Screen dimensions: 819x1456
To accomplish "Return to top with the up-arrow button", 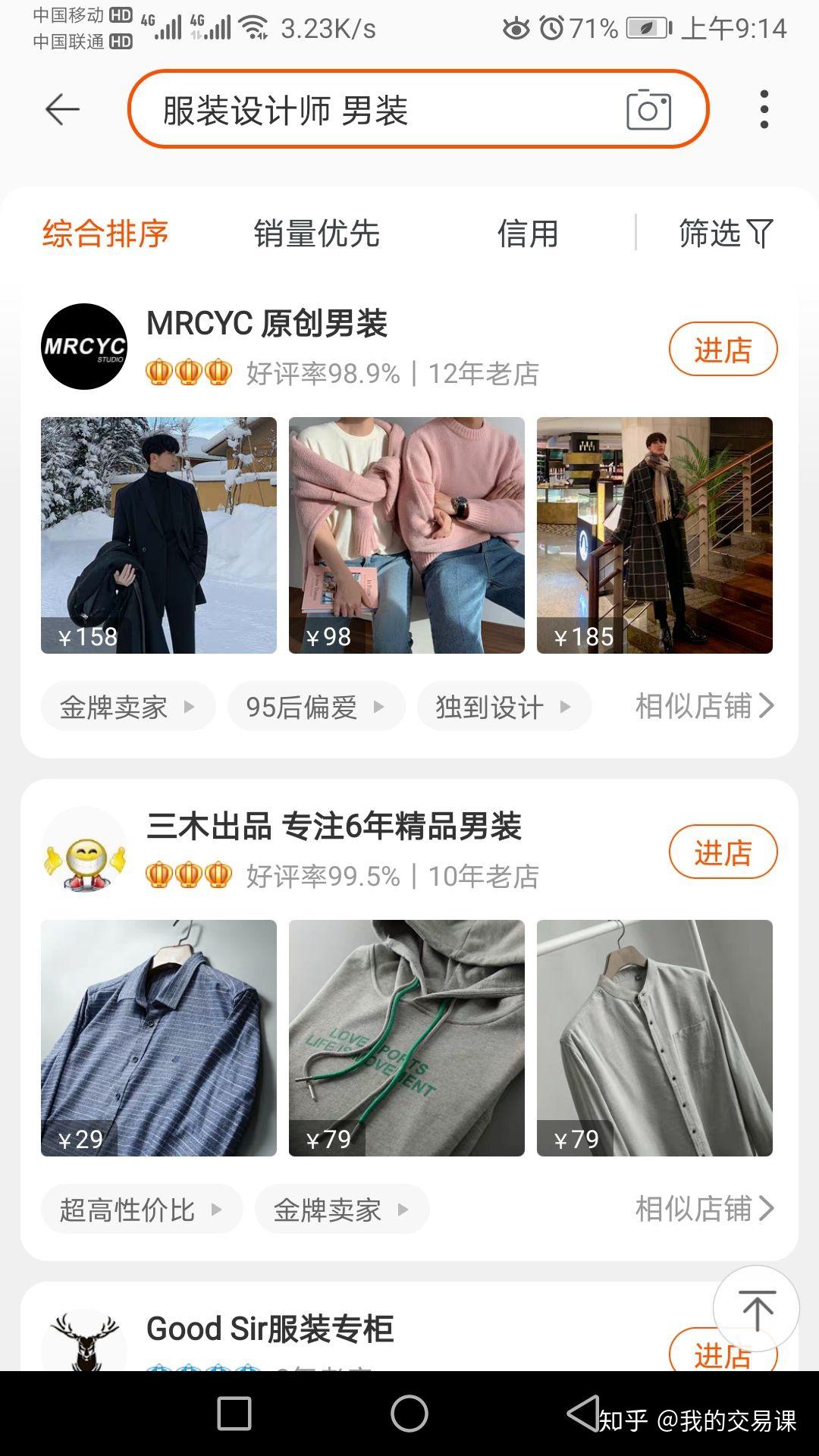I will 756,1310.
